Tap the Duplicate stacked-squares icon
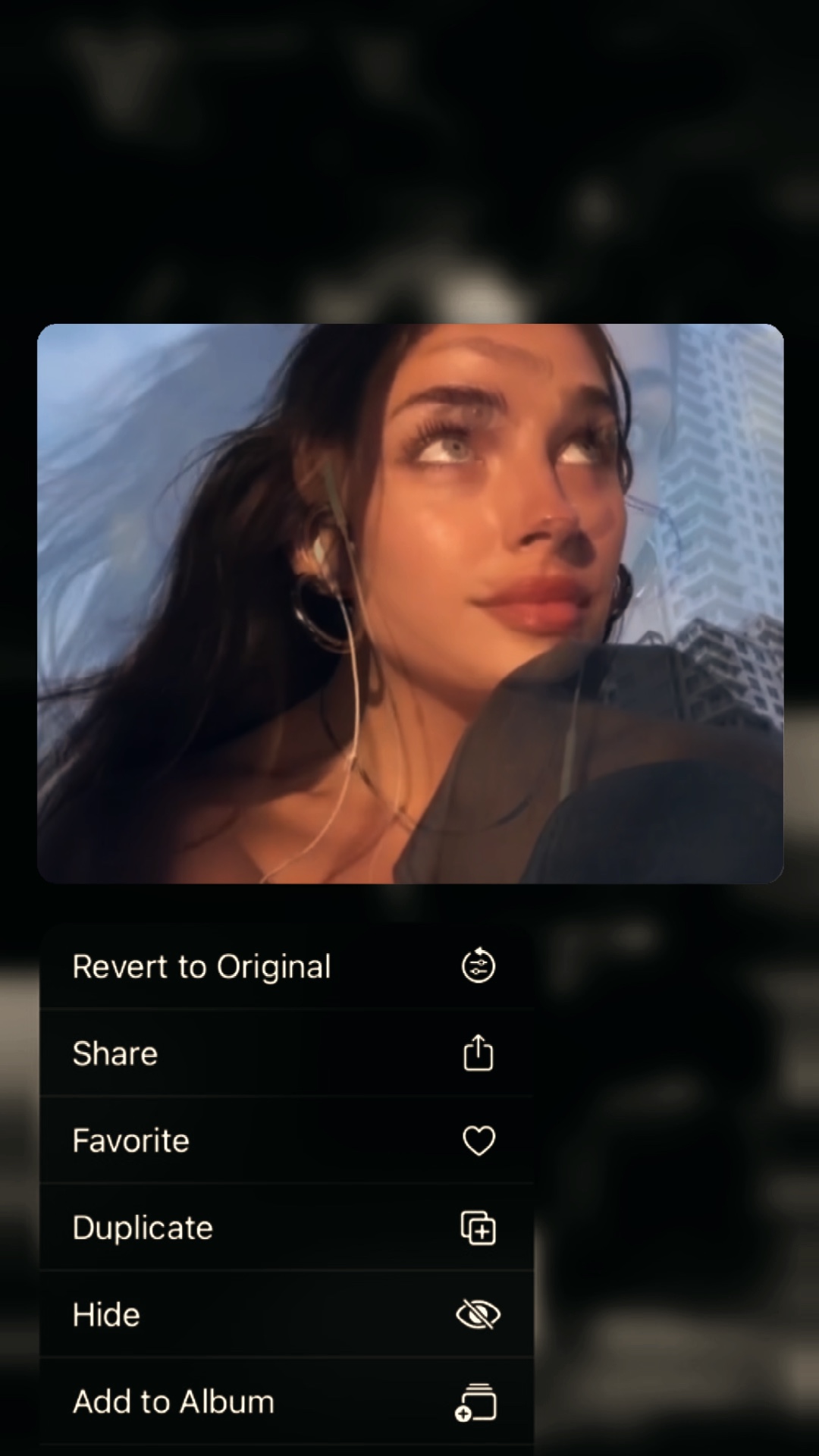The width and height of the screenshot is (819, 1456). 478,1227
